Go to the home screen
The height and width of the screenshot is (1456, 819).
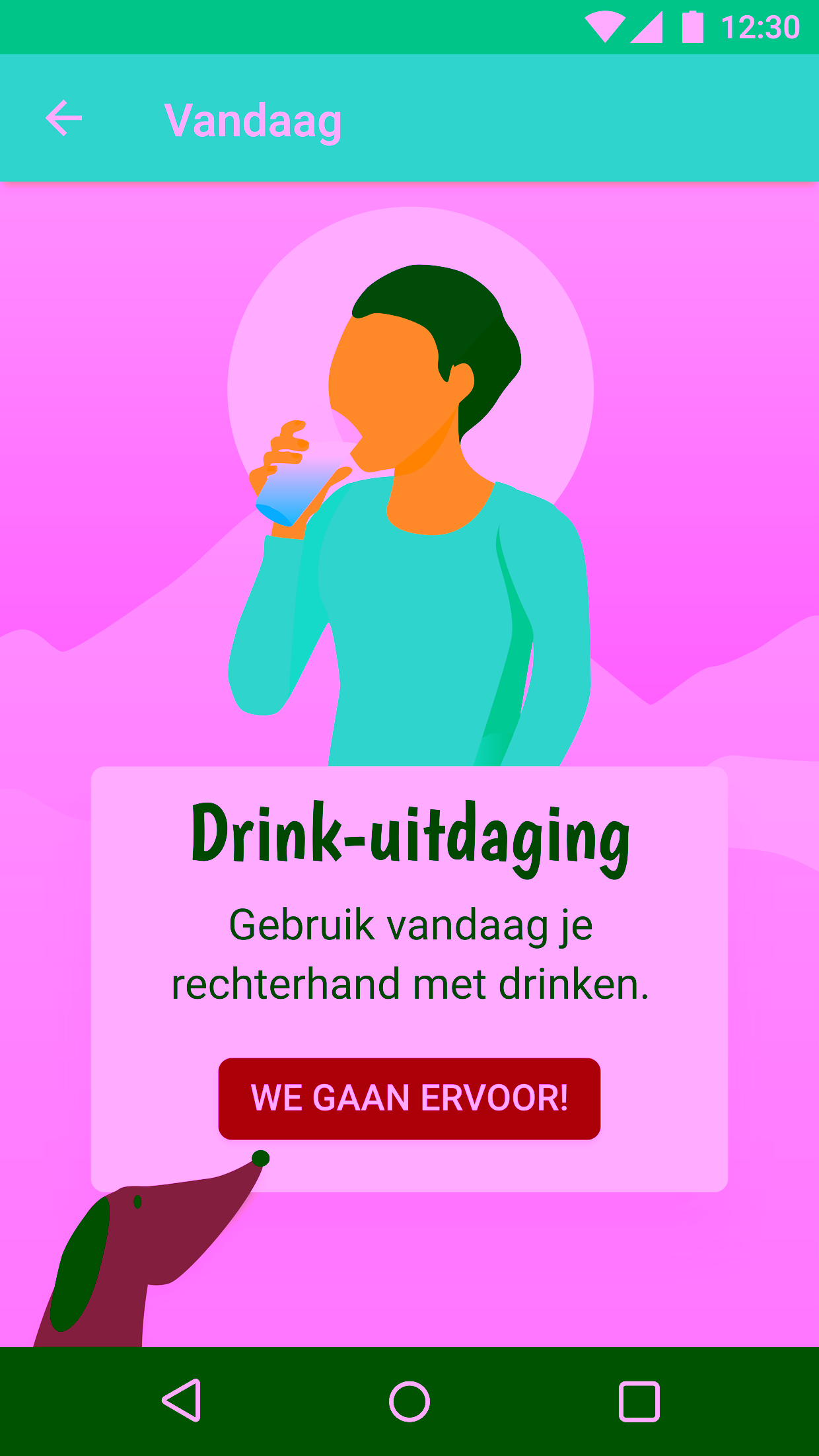(x=409, y=1401)
